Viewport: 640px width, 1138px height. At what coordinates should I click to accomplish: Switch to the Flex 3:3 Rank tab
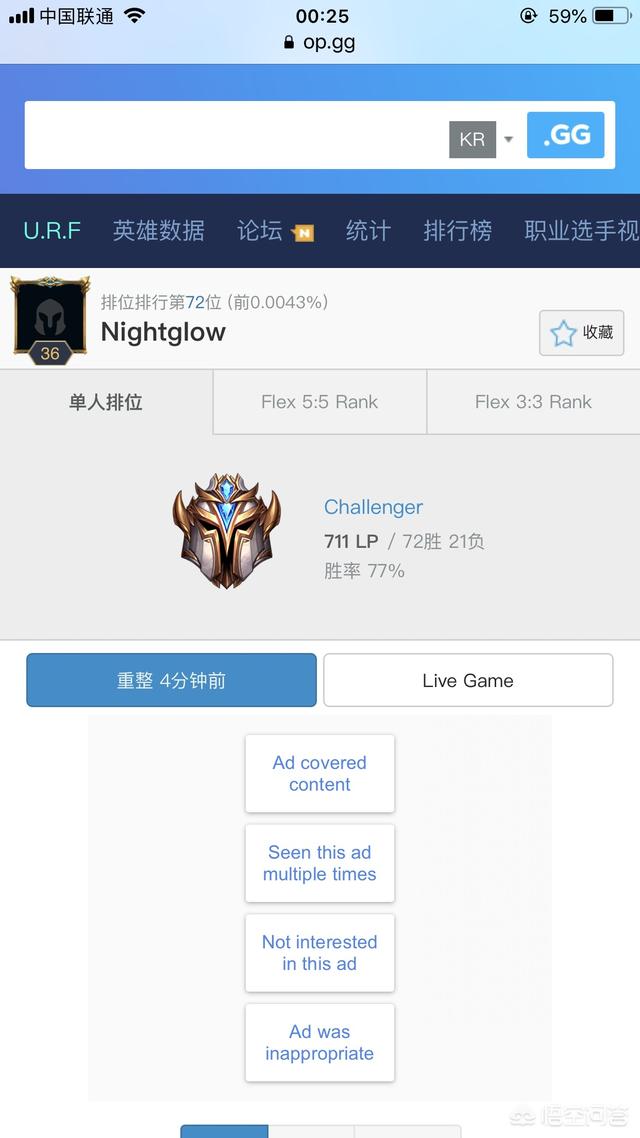tap(533, 402)
